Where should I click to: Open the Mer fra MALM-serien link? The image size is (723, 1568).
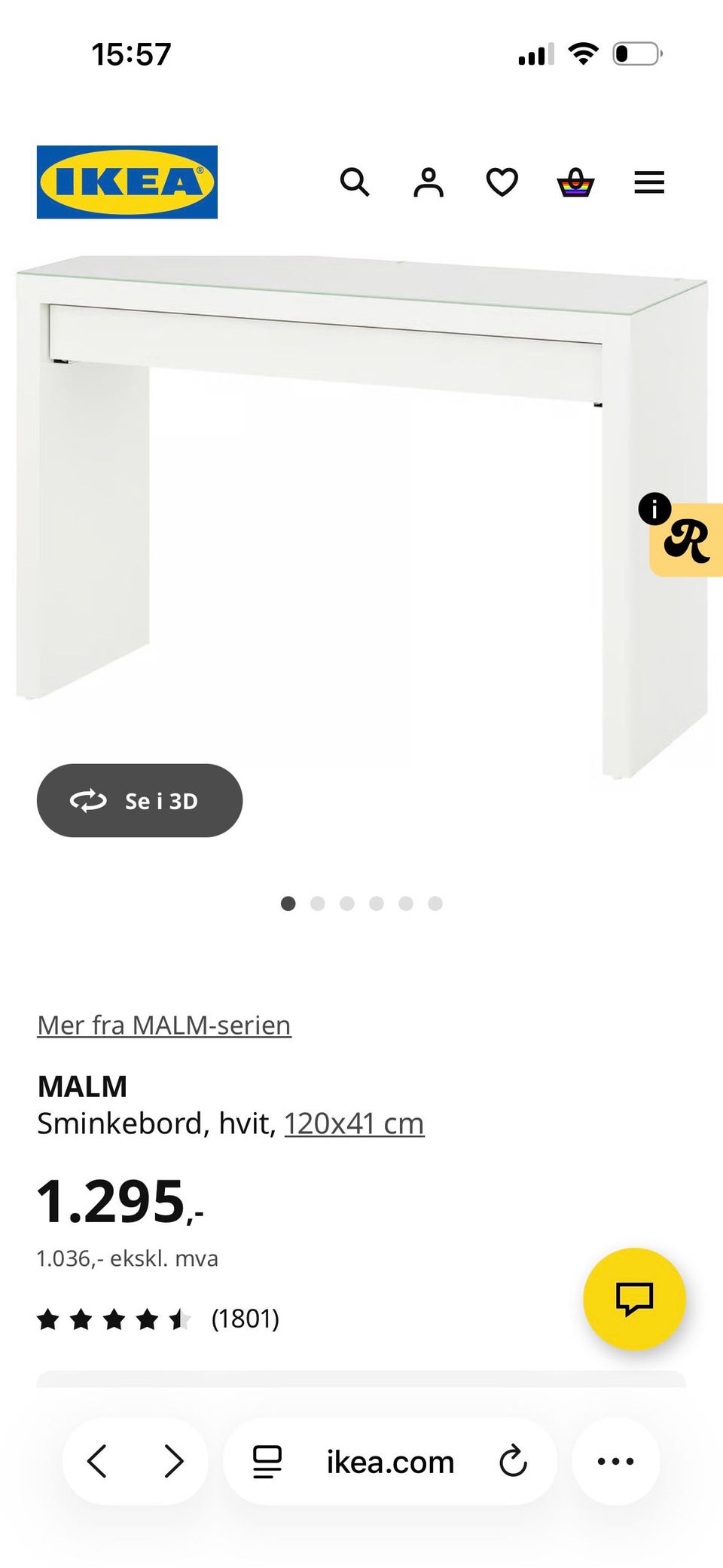click(x=163, y=1025)
